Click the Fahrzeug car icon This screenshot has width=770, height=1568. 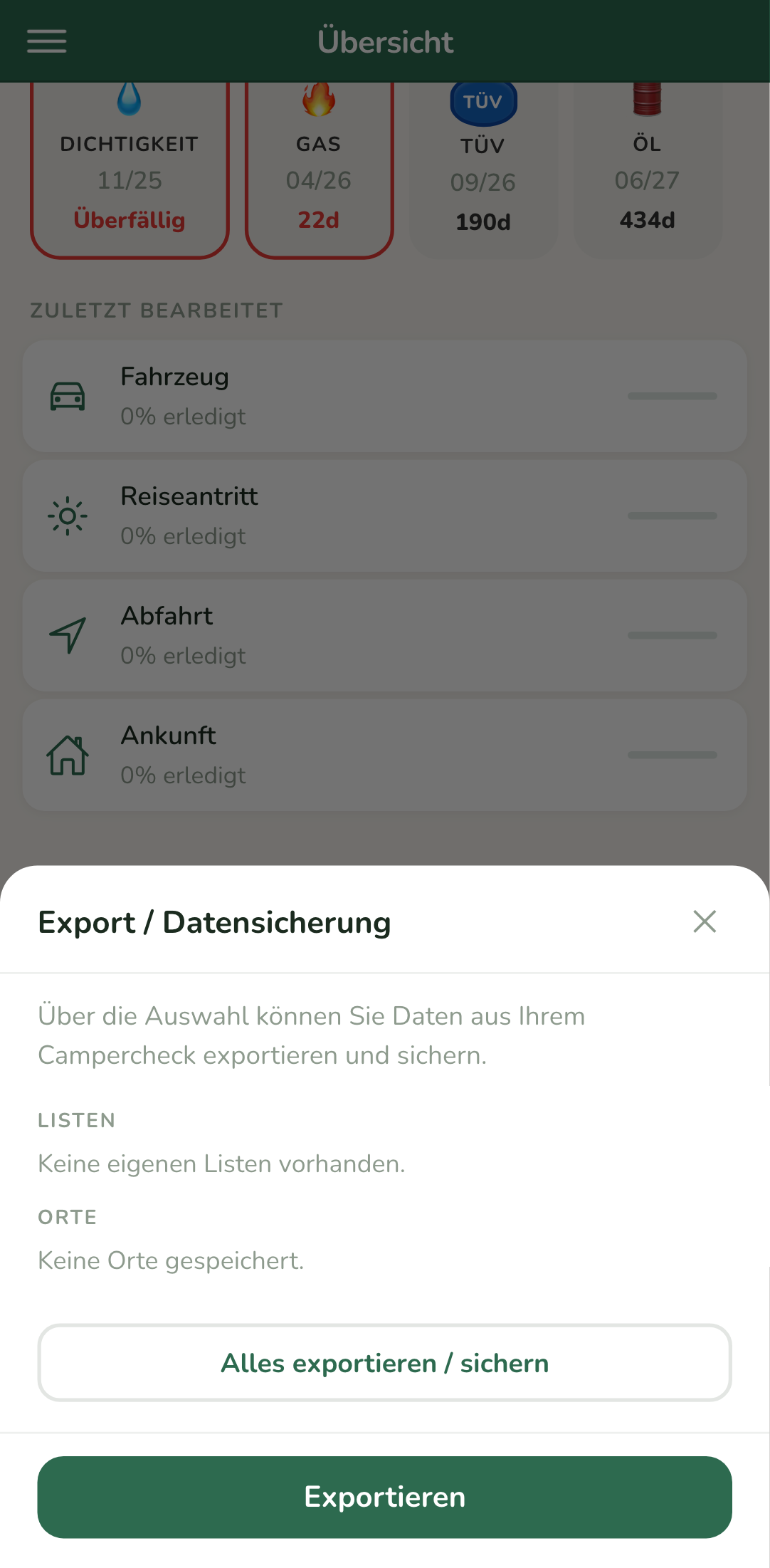[68, 396]
